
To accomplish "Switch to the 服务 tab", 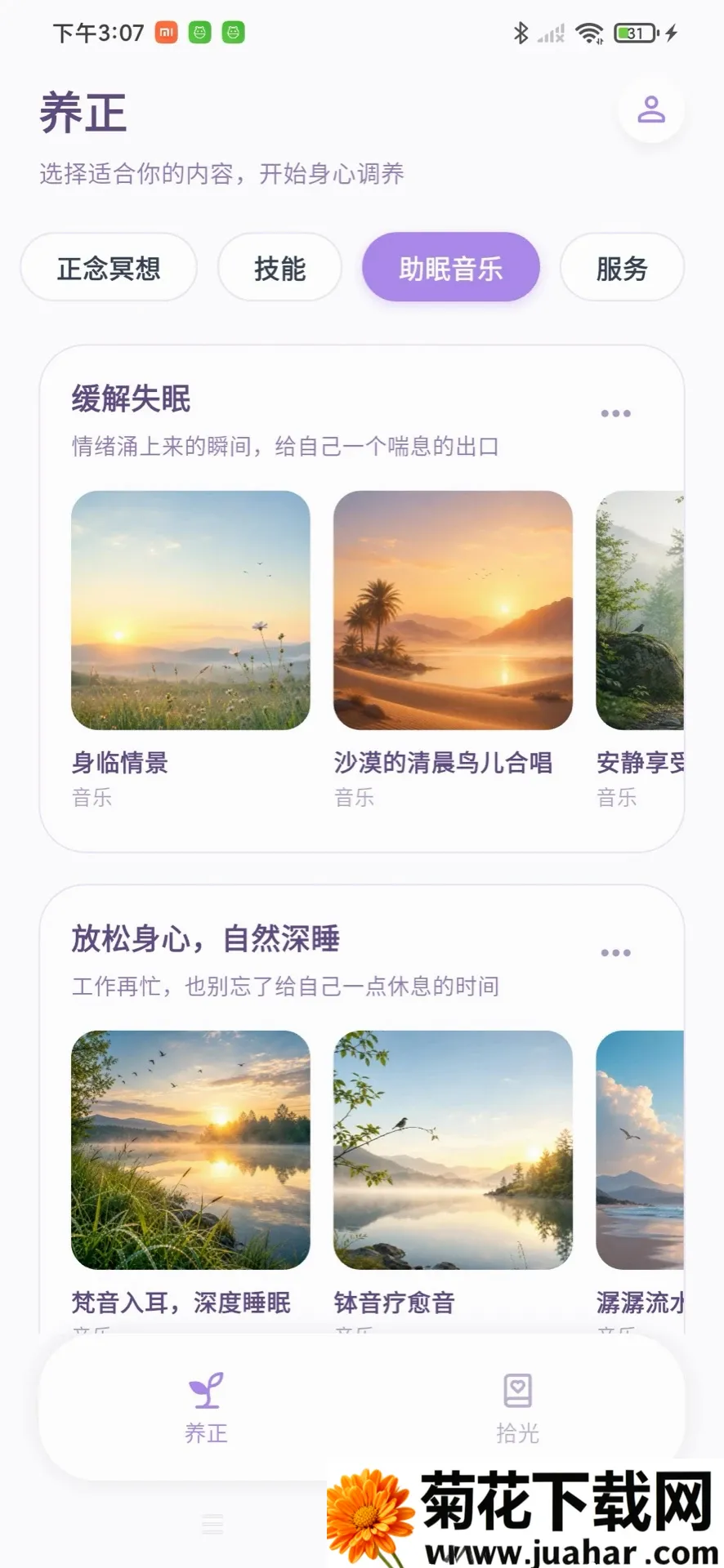I will coord(622,268).
